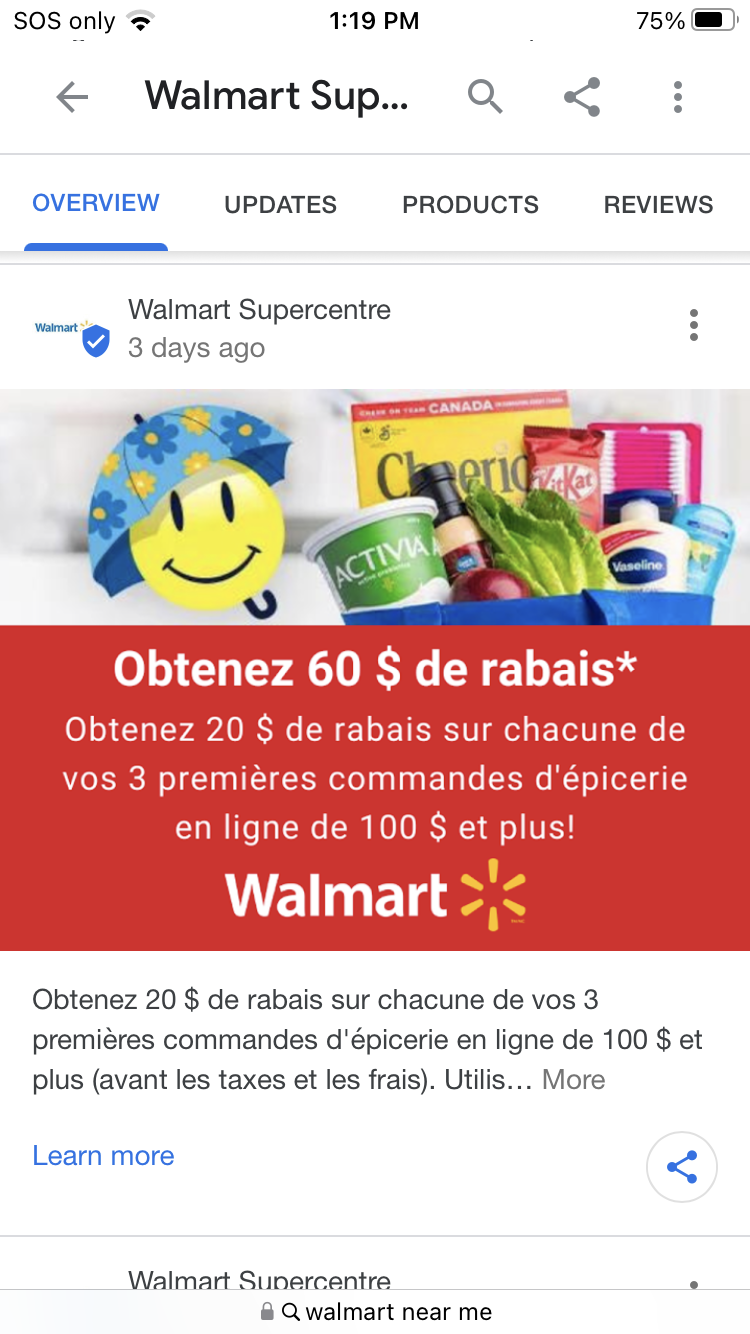This screenshot has width=750, height=1334.
Task: Open search from the top bar
Action: (x=485, y=97)
